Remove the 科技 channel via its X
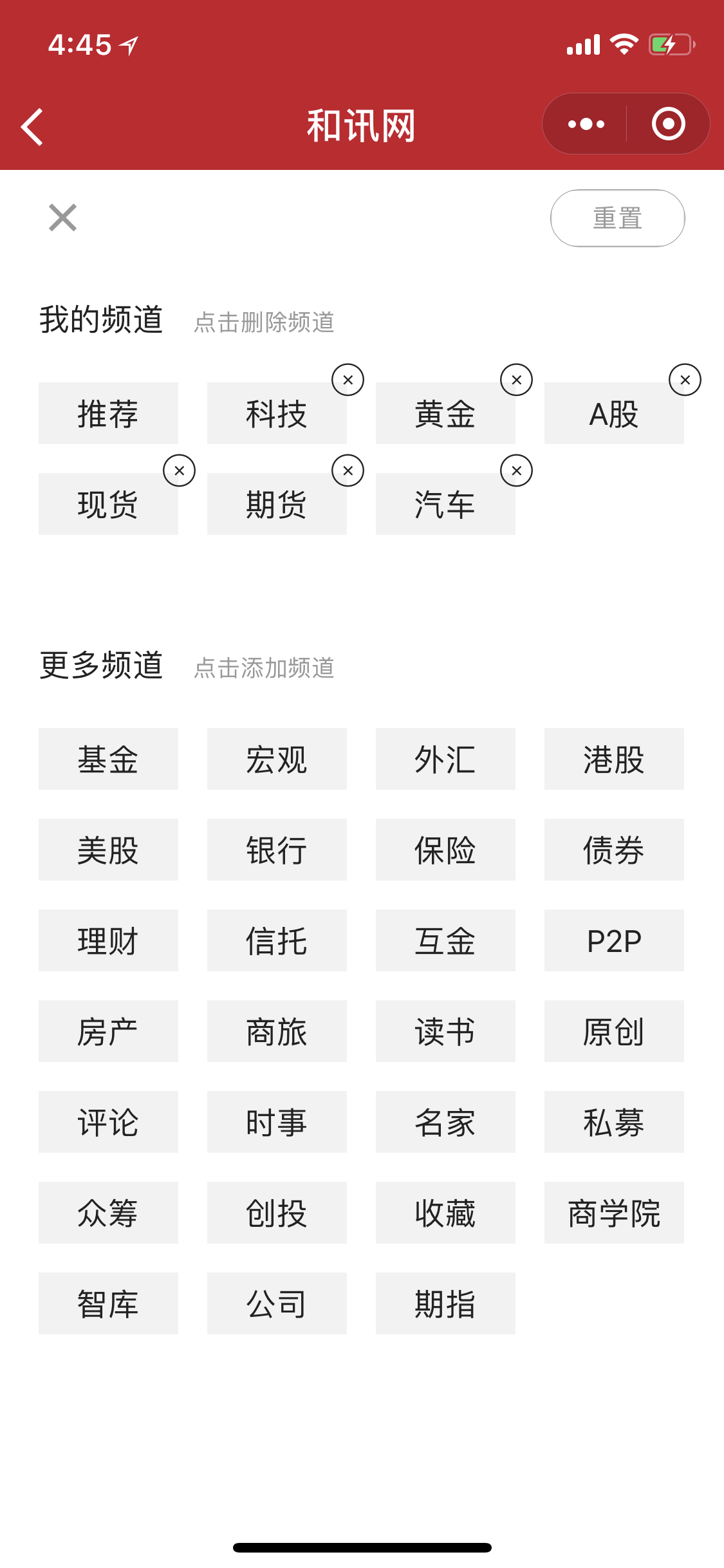Viewport: 724px width, 1568px height. [348, 380]
